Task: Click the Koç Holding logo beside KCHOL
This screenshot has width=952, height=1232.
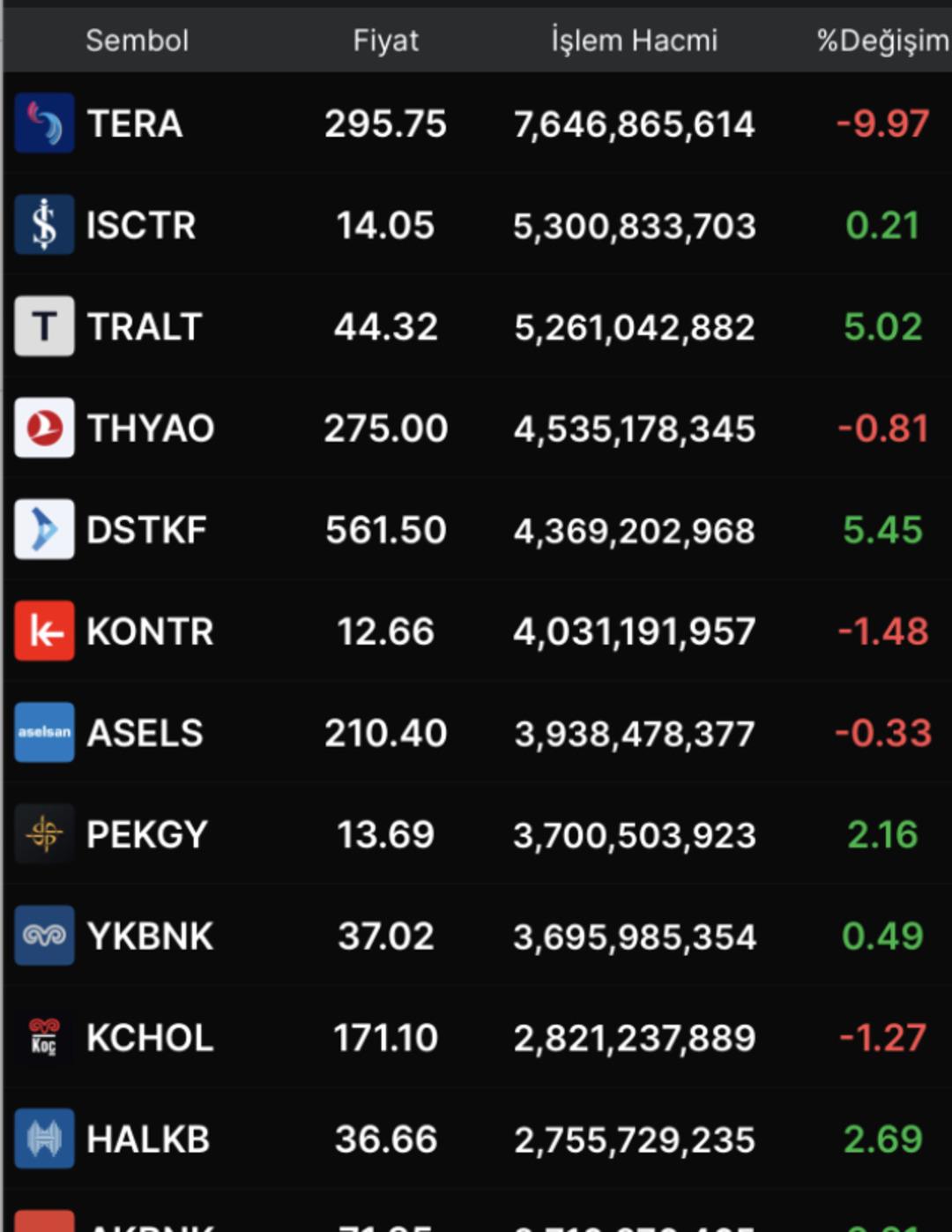Action: click(44, 1037)
